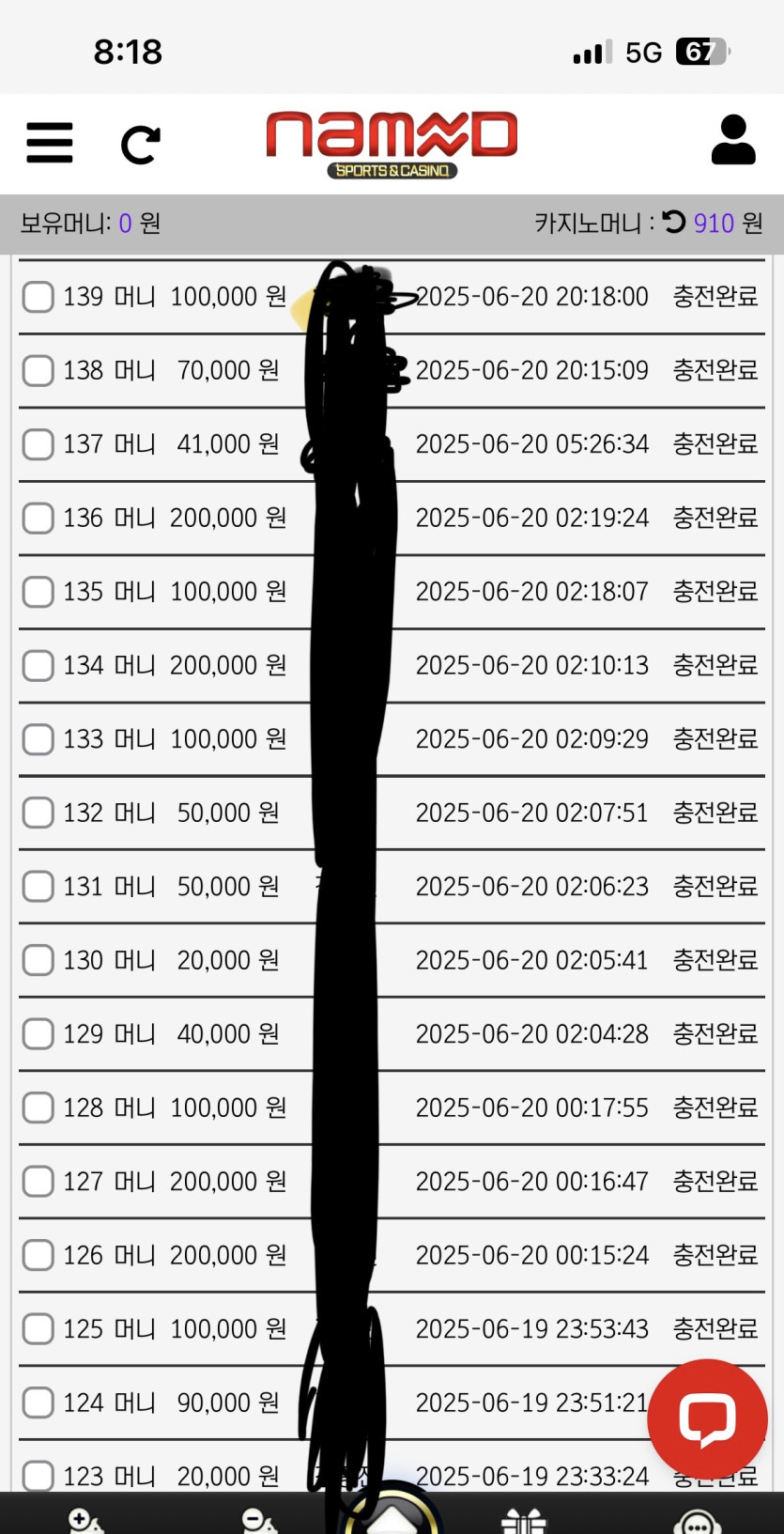Tick the checkbox for entry 137
Viewport: 784px width, 1534px height.
(38, 444)
